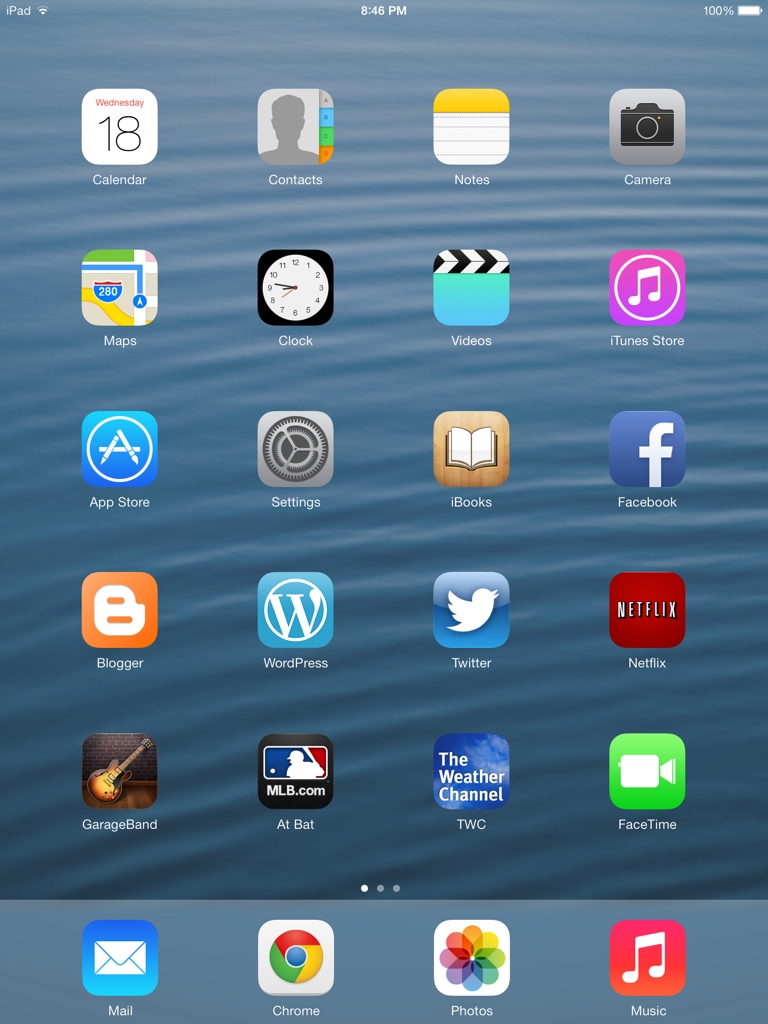Open Photos from the dock

click(471, 958)
